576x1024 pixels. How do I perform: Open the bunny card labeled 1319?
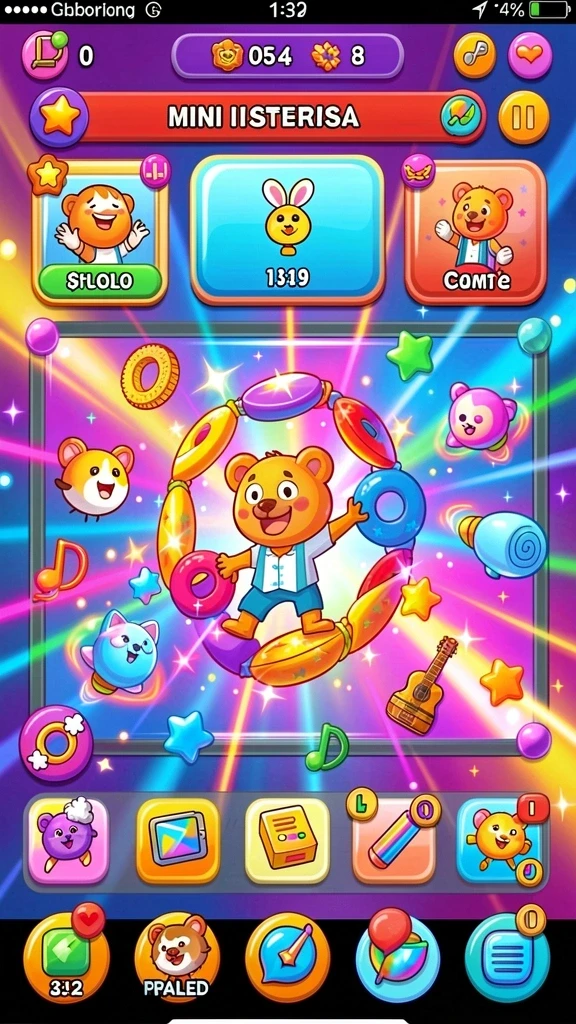point(287,231)
